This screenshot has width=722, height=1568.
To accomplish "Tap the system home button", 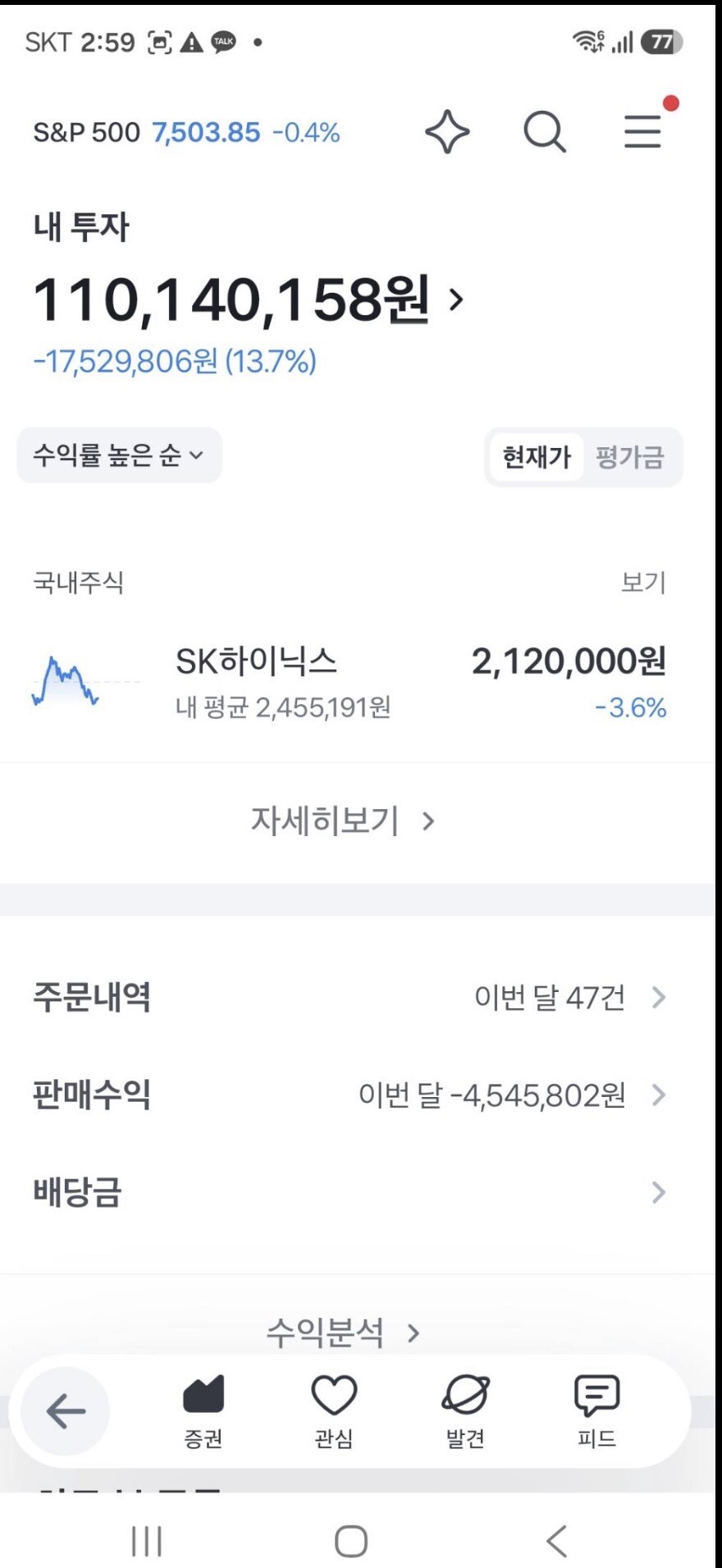I will tap(351, 1541).
